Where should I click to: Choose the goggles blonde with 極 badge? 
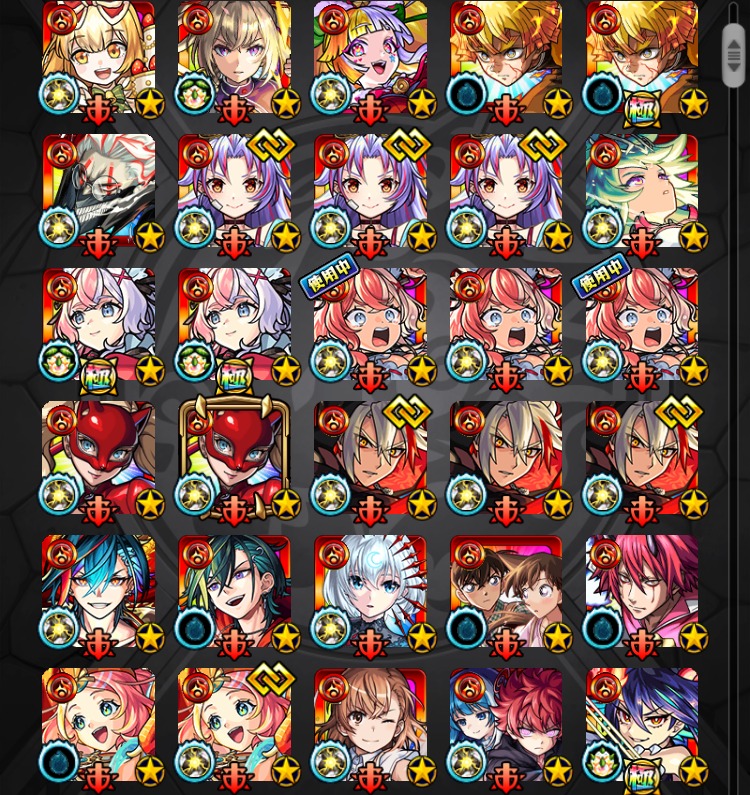(642, 60)
